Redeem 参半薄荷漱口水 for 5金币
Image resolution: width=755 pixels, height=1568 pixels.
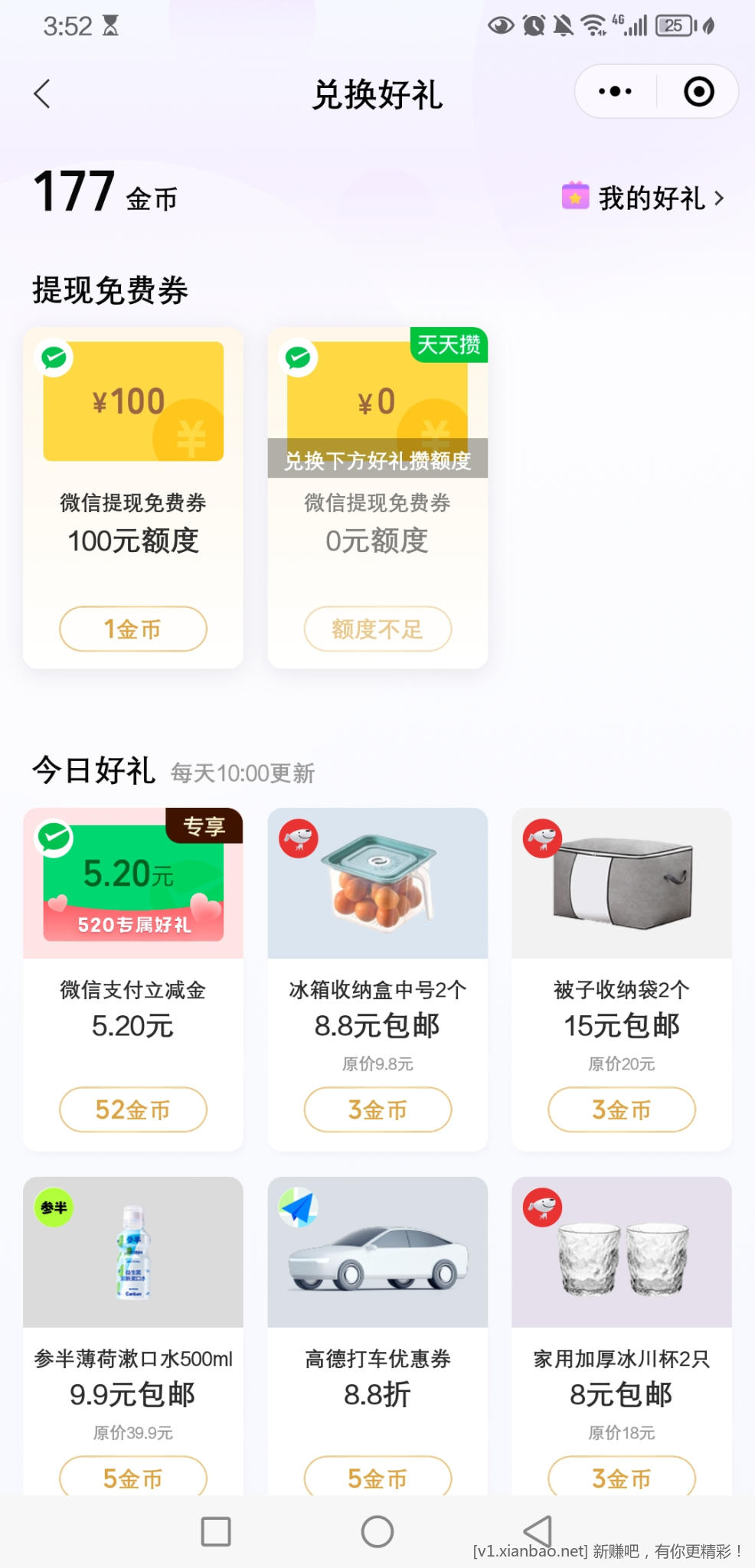[133, 1477]
